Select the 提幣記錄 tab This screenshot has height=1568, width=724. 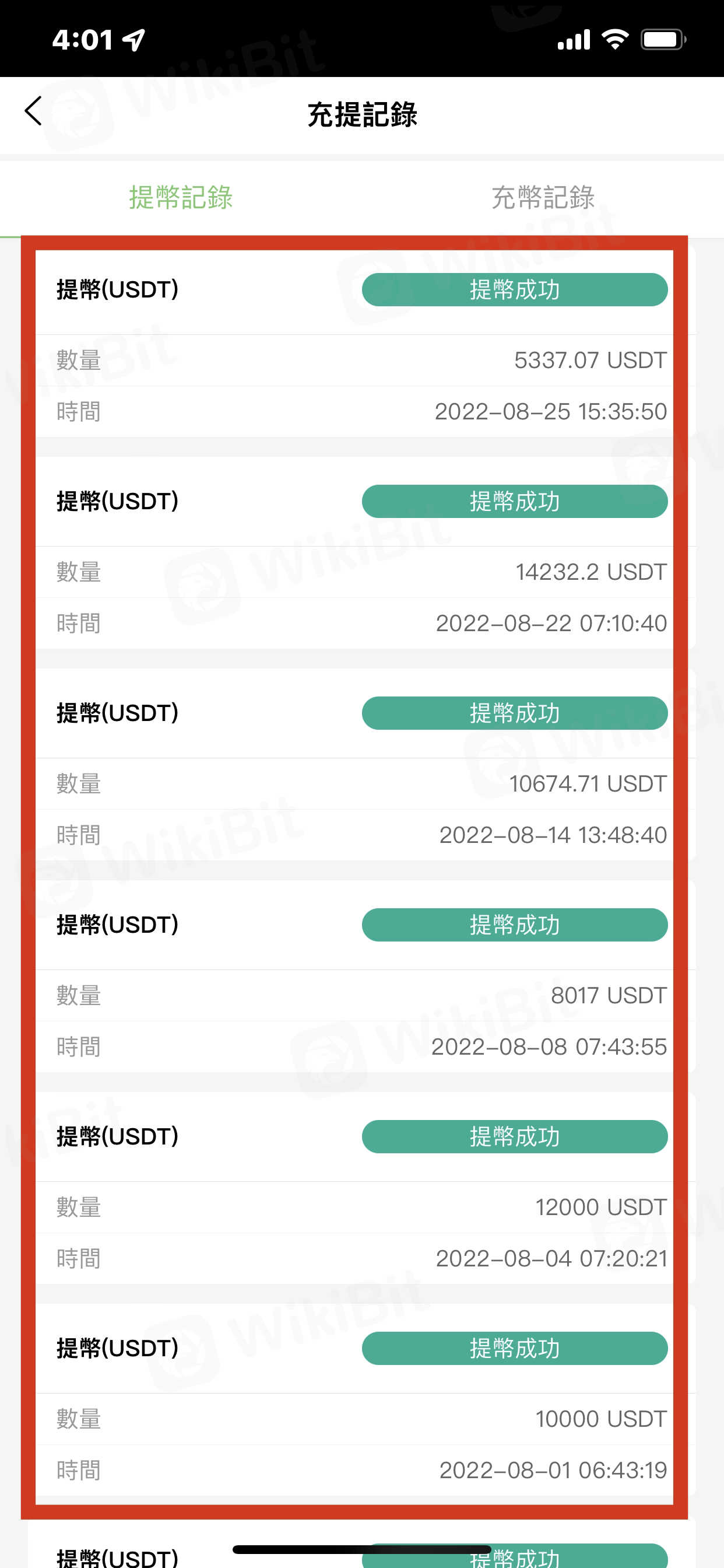coord(181,198)
